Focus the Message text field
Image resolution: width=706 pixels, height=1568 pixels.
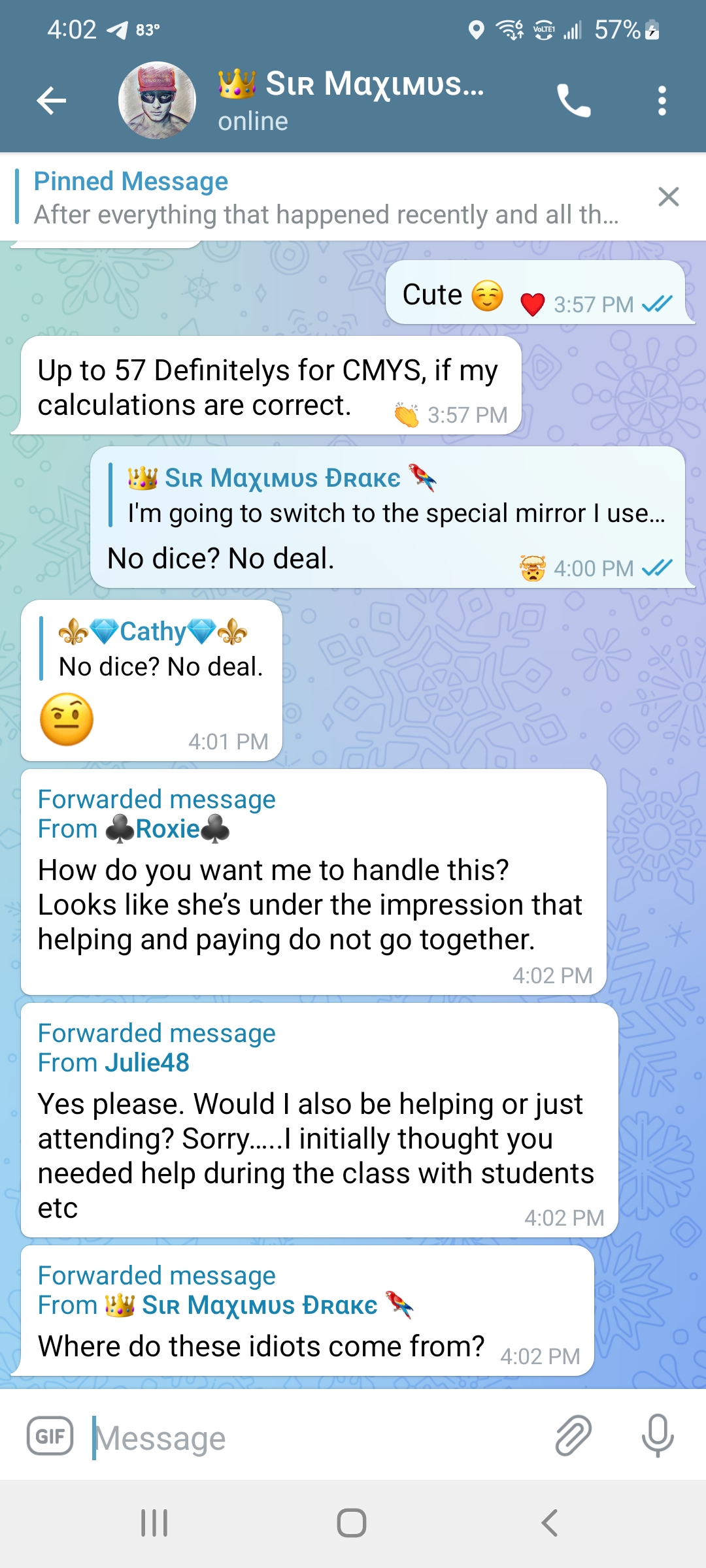point(314,1437)
